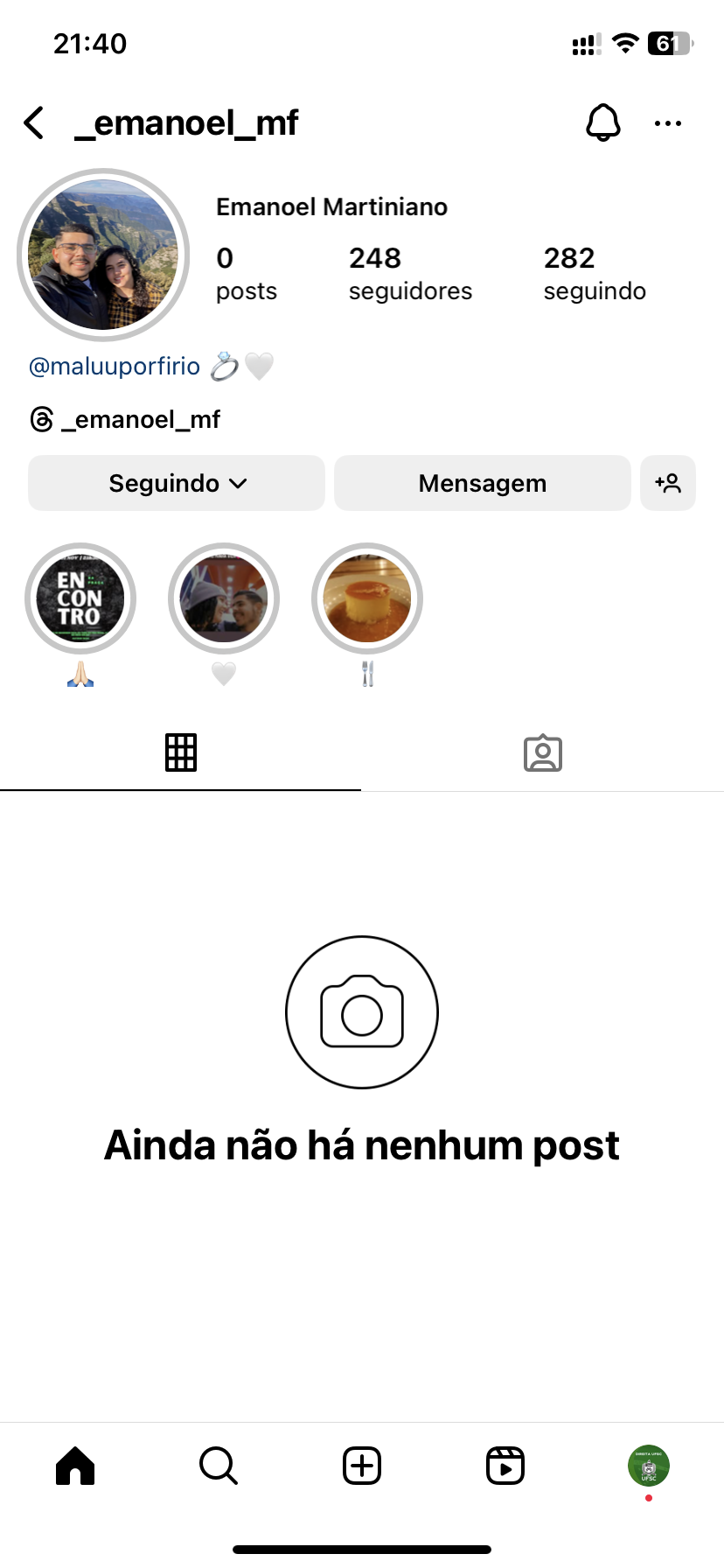Open the Reels tab
The height and width of the screenshot is (1568, 724).
[505, 1466]
